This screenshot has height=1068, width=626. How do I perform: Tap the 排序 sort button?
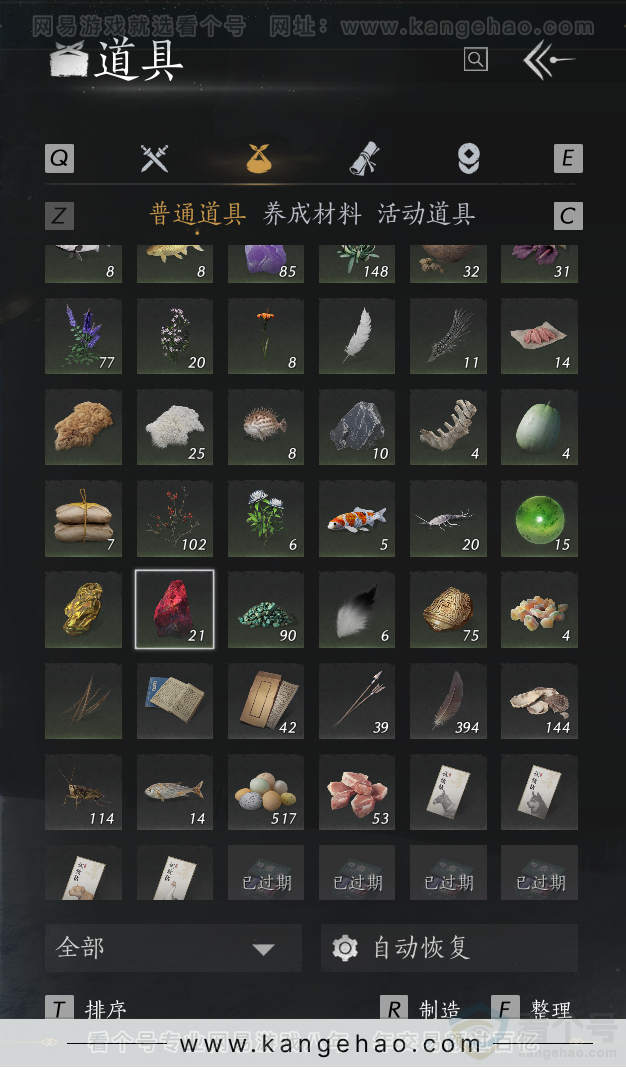coord(88,1009)
